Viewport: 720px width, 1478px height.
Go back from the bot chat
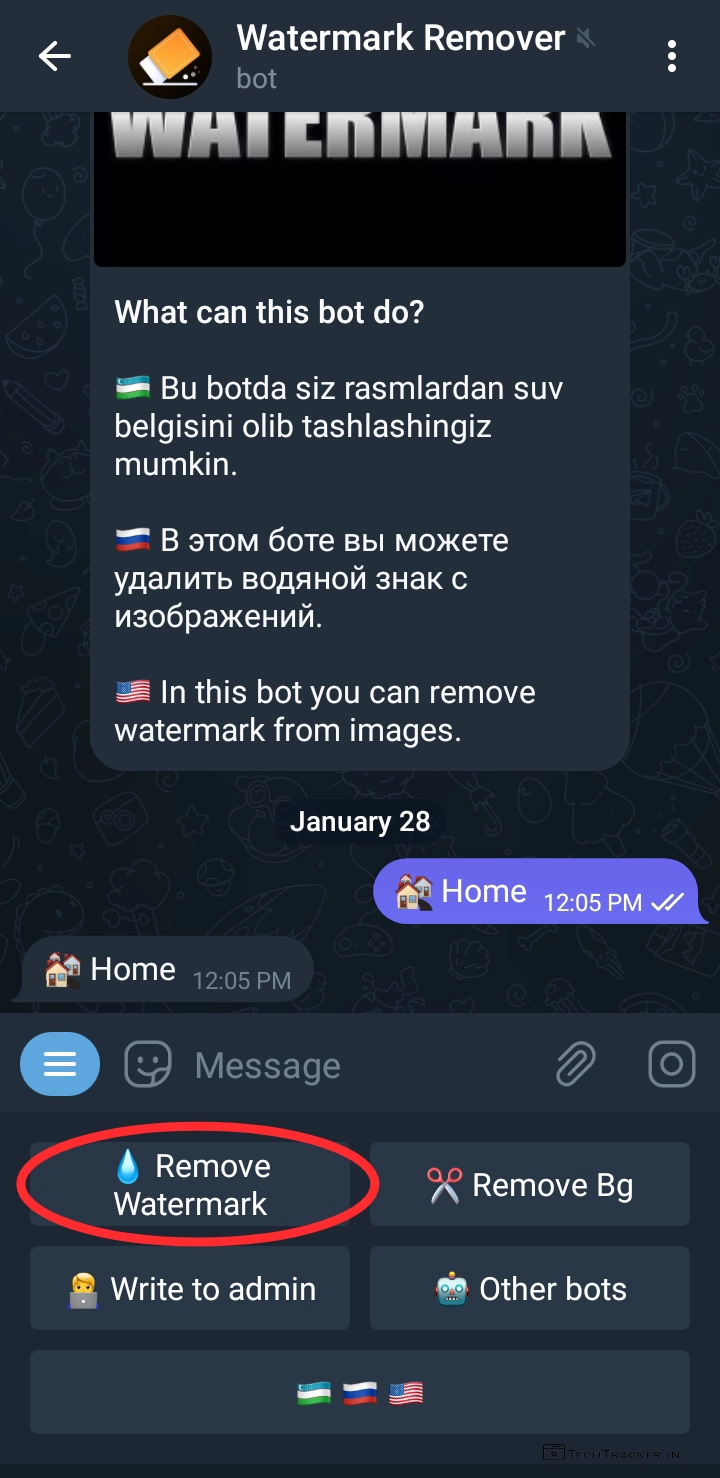click(x=55, y=57)
